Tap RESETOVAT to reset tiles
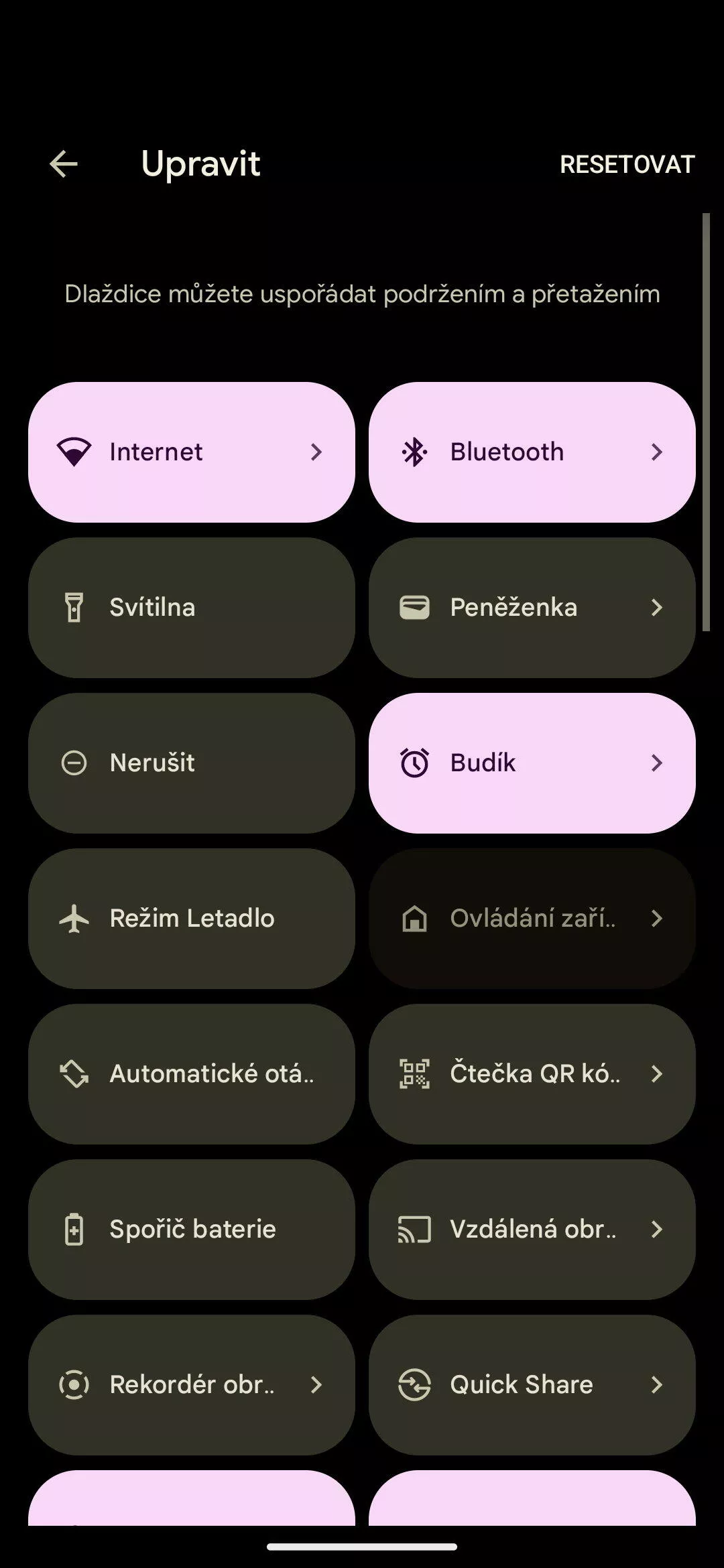Screen dimensions: 724x1568 tap(627, 165)
